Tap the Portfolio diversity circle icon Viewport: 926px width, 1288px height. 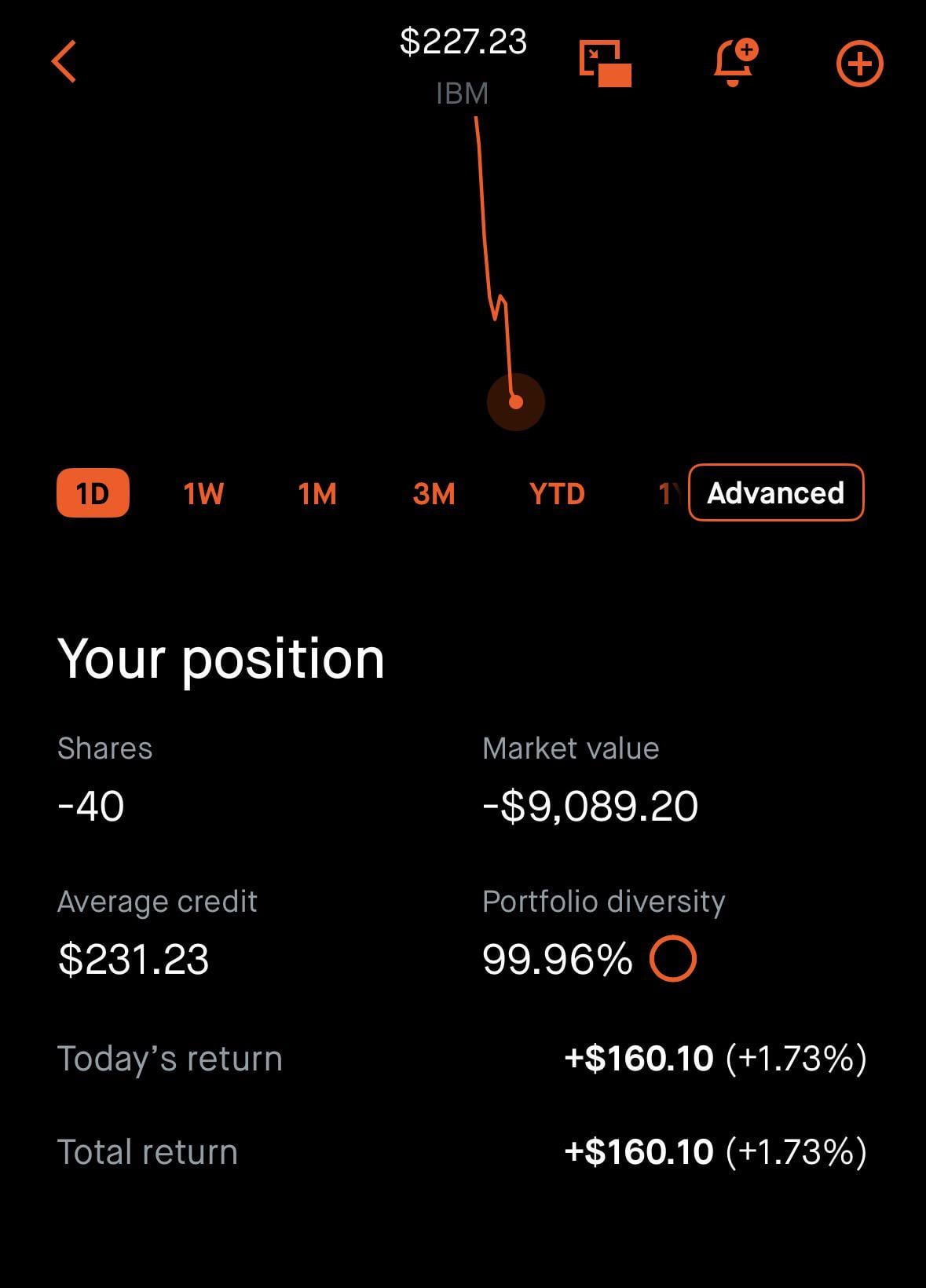[x=673, y=959]
